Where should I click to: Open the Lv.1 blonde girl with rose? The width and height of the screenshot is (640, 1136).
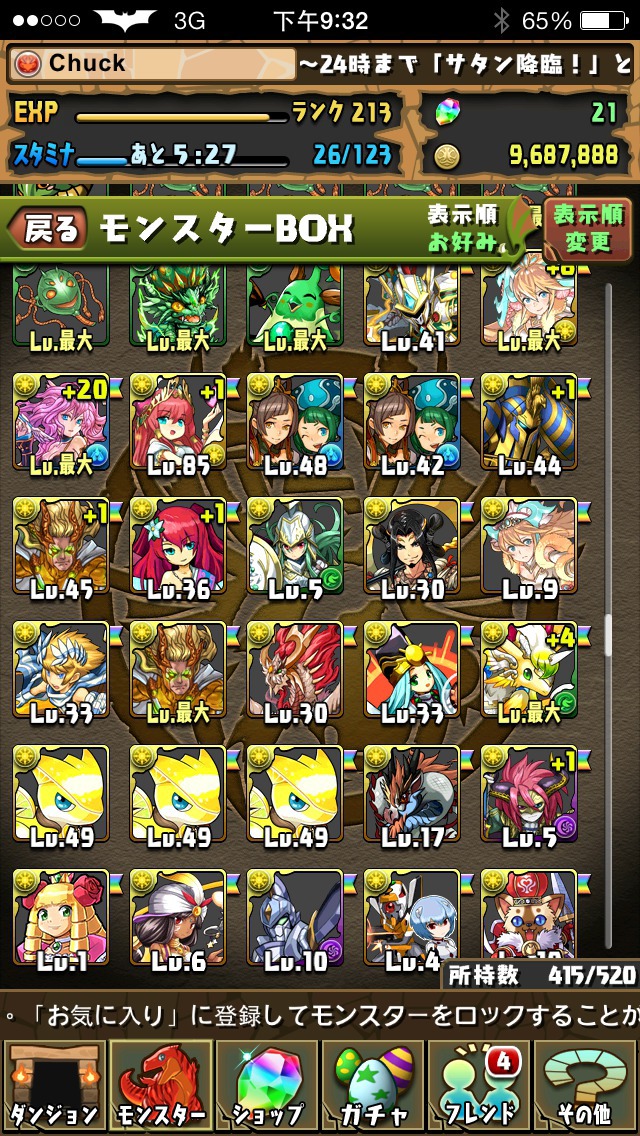(61, 920)
